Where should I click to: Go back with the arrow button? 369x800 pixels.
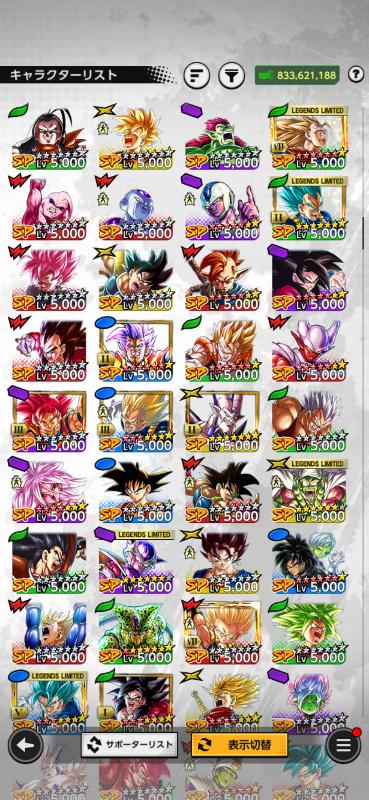click(25, 745)
